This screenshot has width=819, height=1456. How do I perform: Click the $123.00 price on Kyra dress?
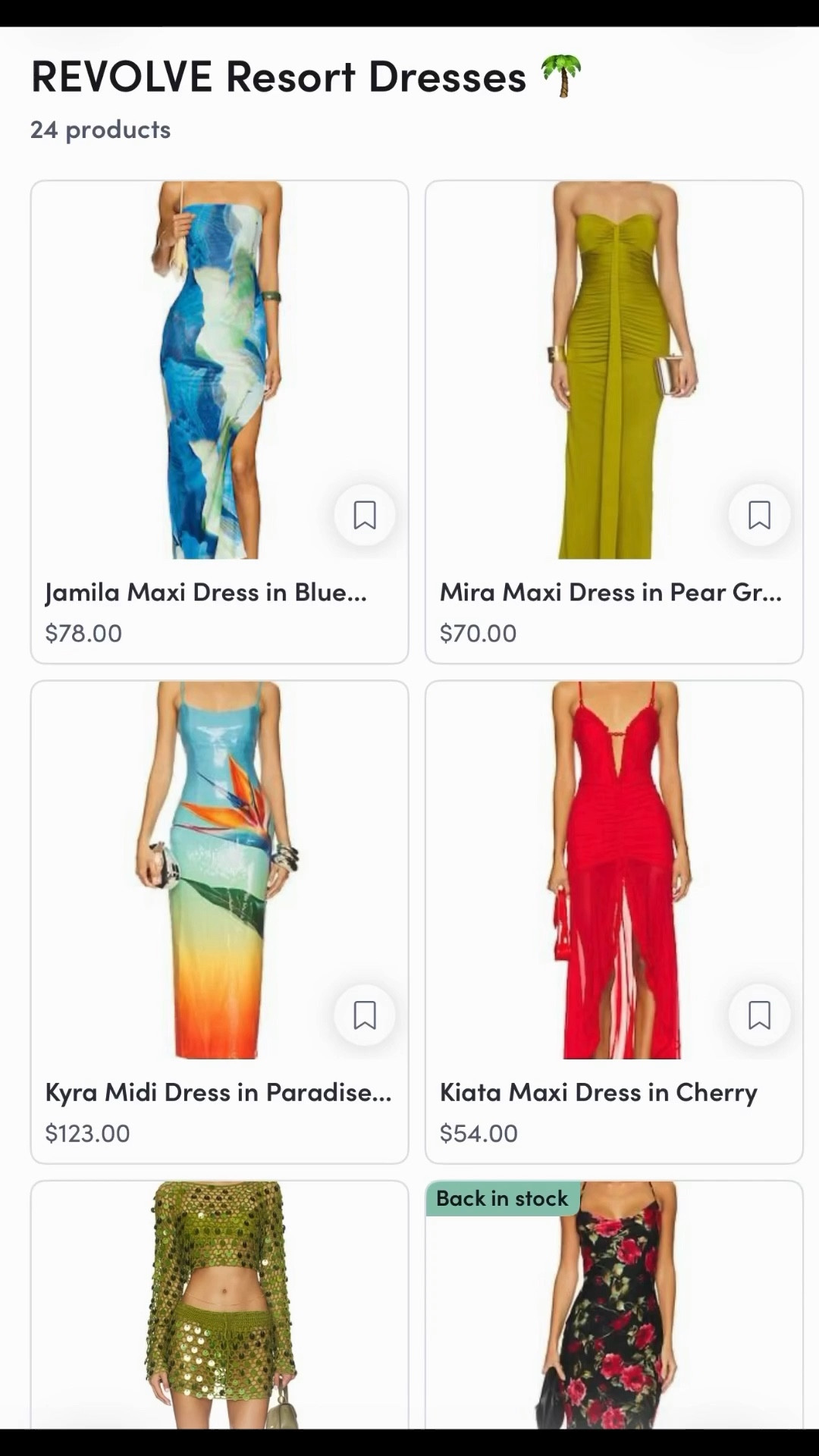[x=87, y=1133]
